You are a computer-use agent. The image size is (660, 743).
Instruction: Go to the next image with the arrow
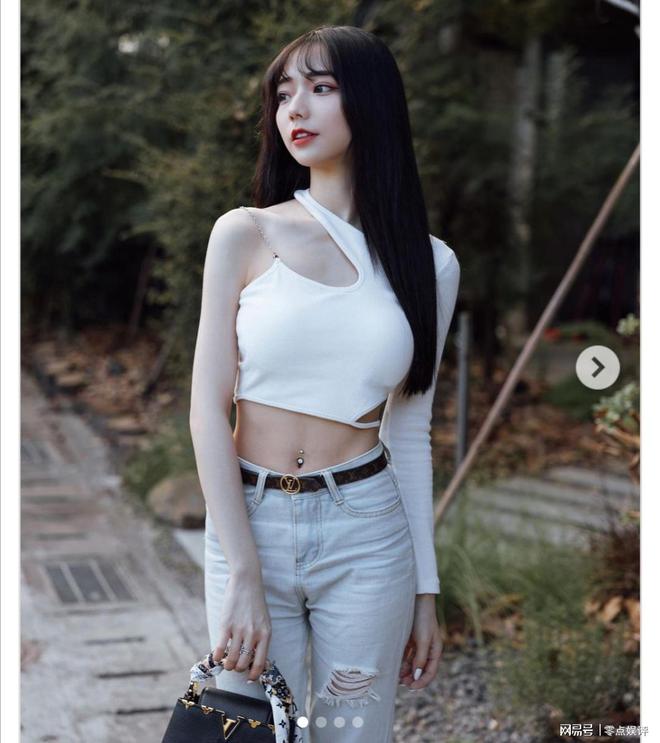click(597, 367)
